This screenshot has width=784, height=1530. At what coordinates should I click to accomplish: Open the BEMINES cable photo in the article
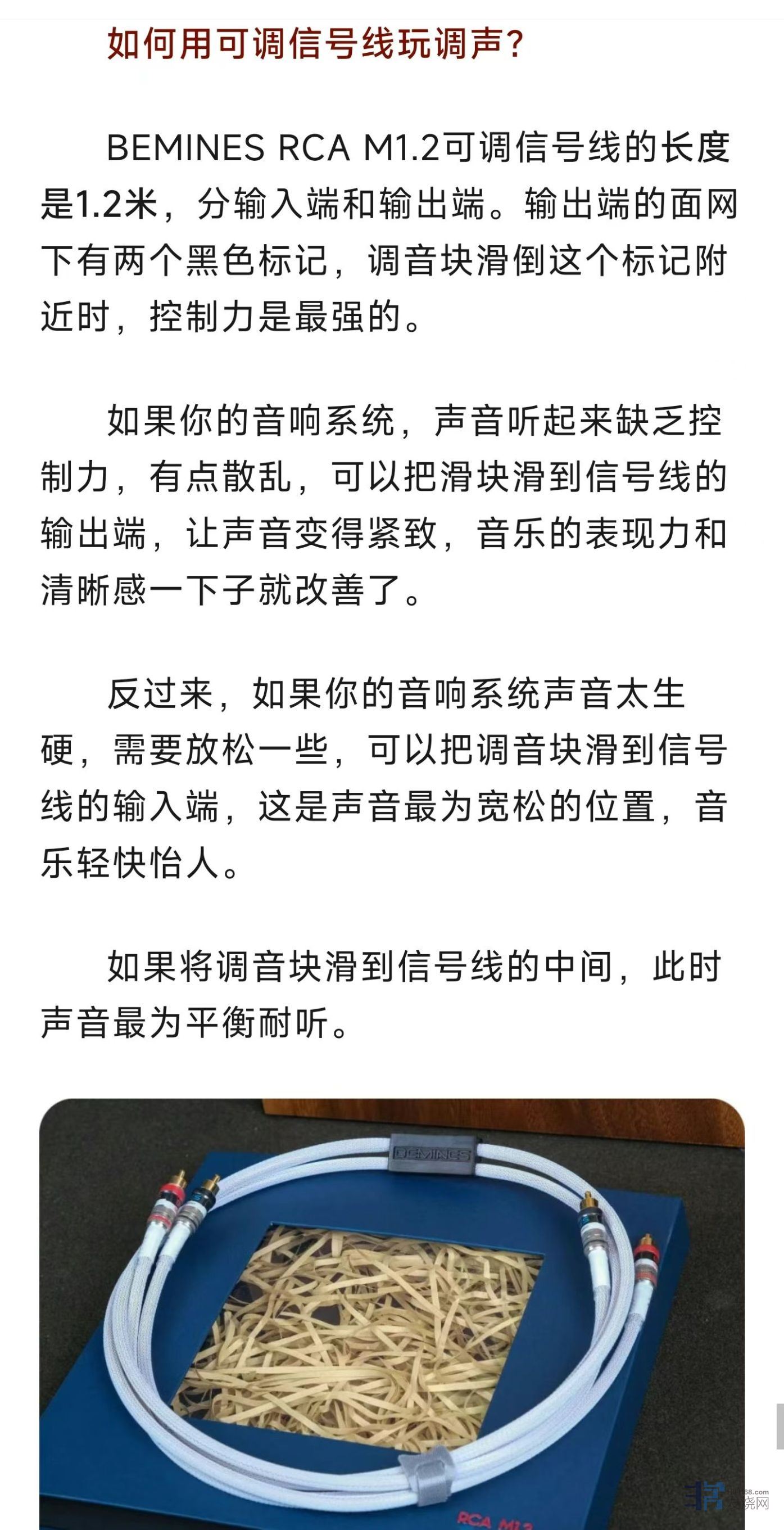click(392, 1312)
